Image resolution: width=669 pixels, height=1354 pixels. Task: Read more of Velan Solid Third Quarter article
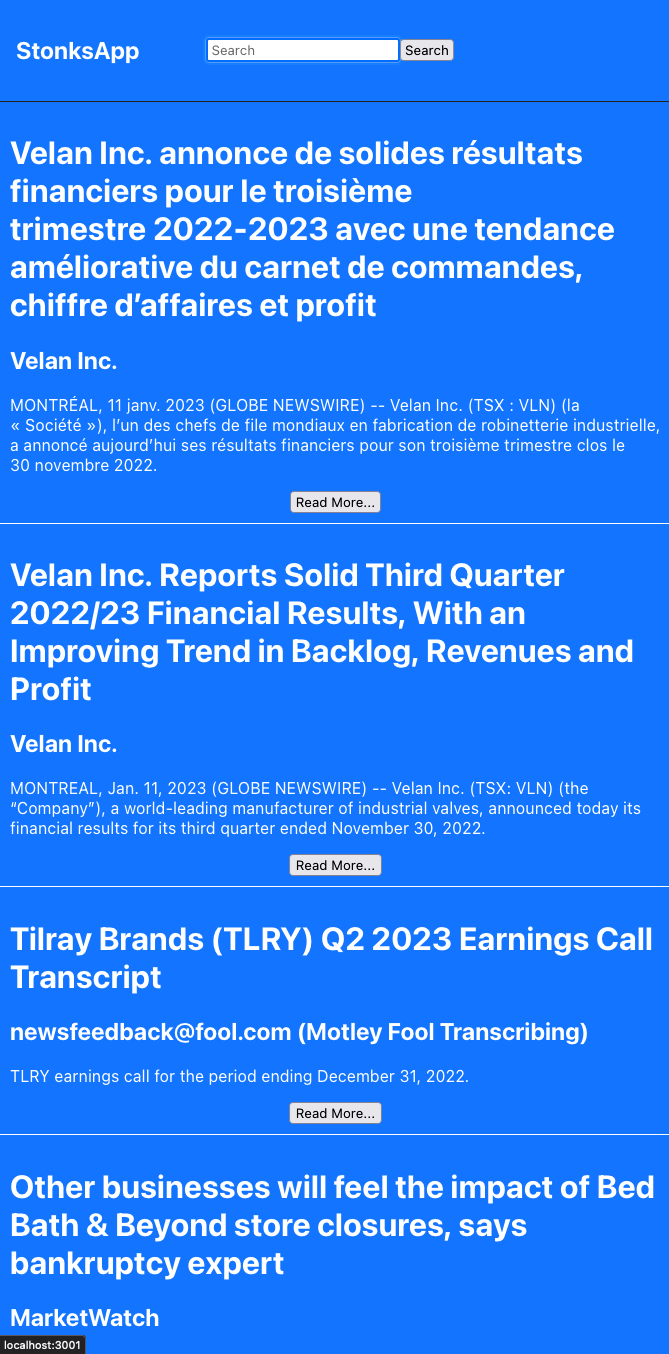coord(335,865)
